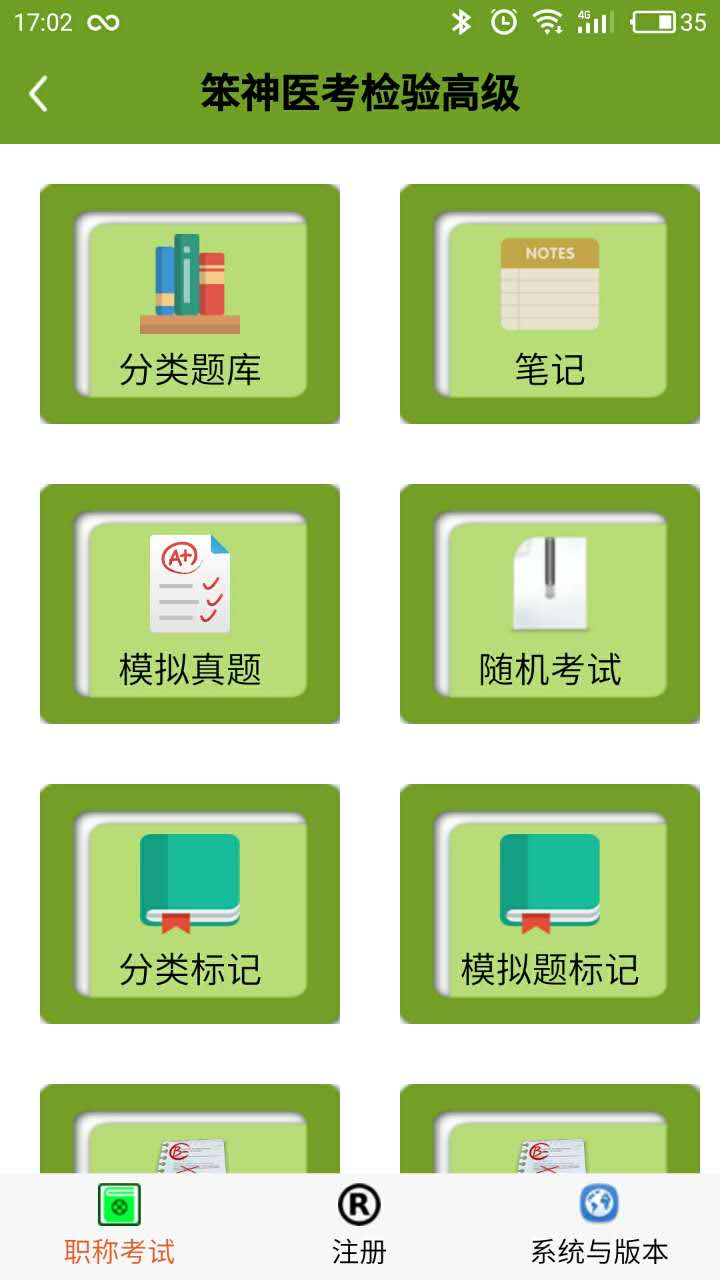This screenshot has width=720, height=1280.
Task: Switch to the 注册 tab
Action: pos(359,1226)
